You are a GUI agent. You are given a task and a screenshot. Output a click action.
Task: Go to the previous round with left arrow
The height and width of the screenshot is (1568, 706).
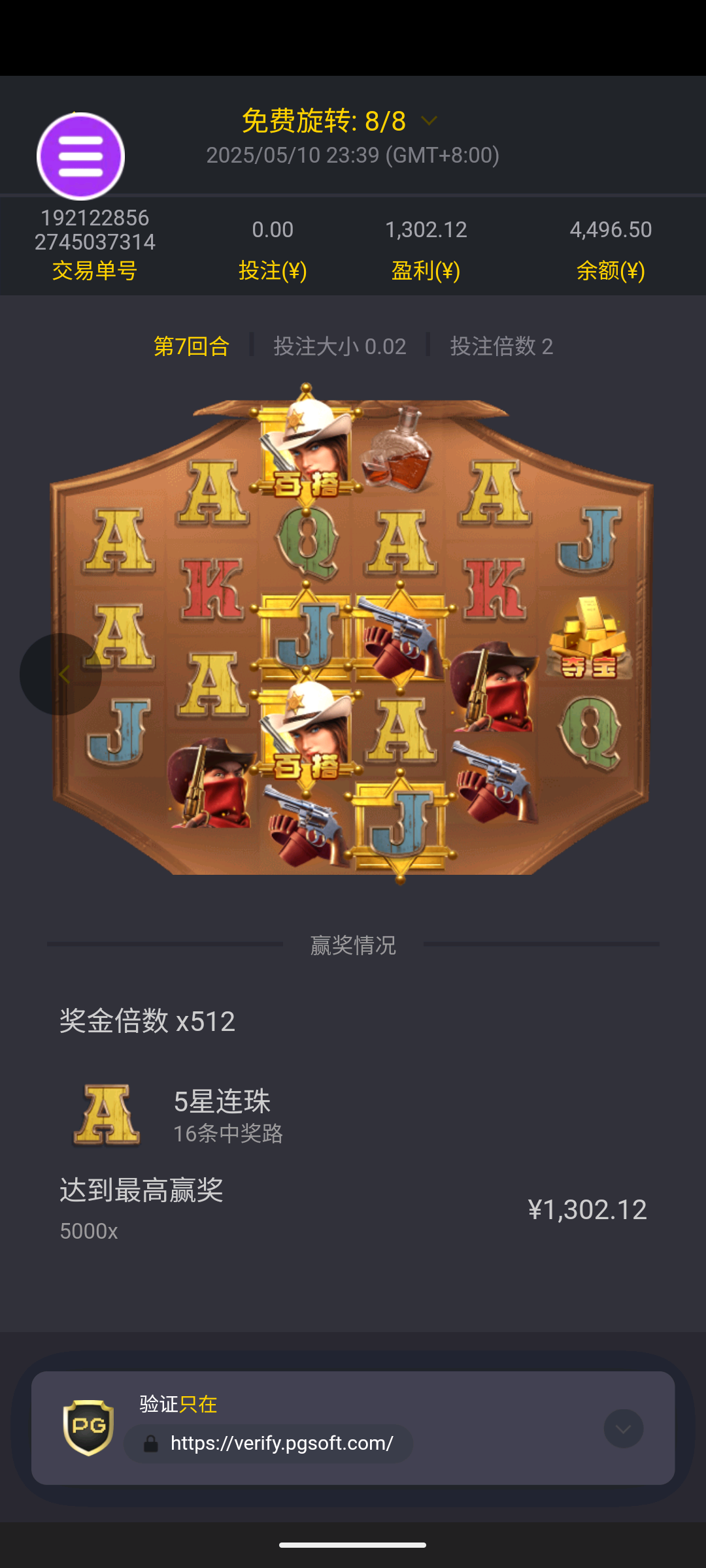pos(61,674)
